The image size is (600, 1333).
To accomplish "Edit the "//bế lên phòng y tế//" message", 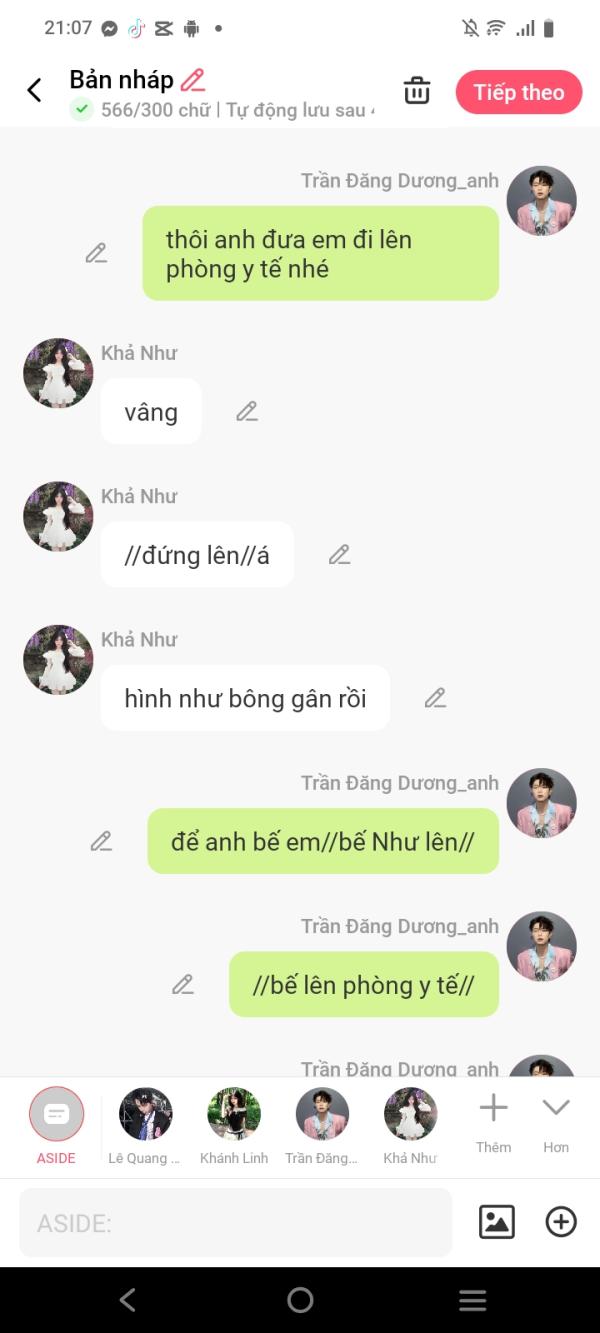I will tap(183, 985).
